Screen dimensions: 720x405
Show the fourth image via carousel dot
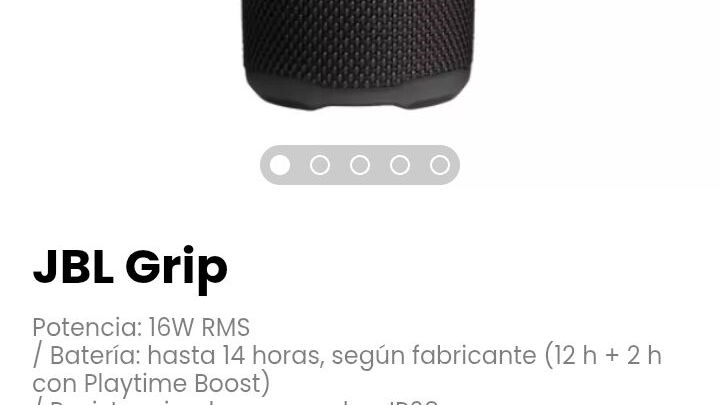pyautogui.click(x=400, y=165)
